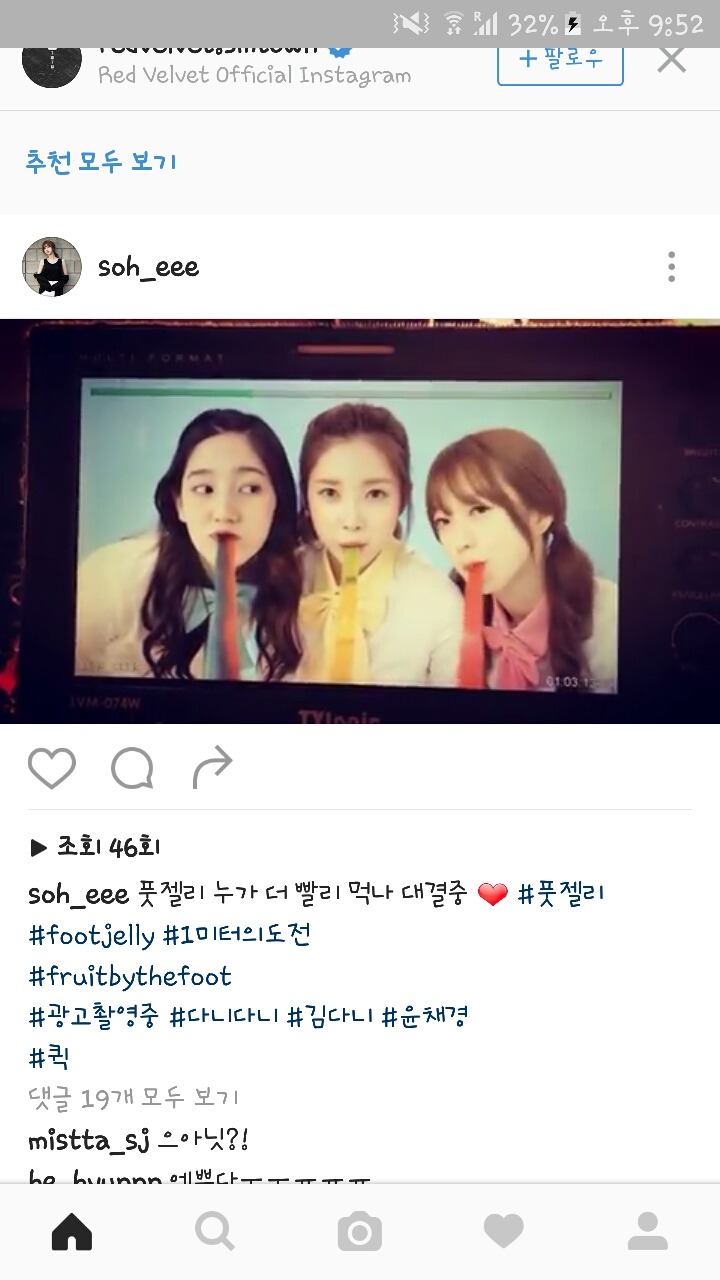
Task: Switch to the Search tab
Action: (x=215, y=1231)
